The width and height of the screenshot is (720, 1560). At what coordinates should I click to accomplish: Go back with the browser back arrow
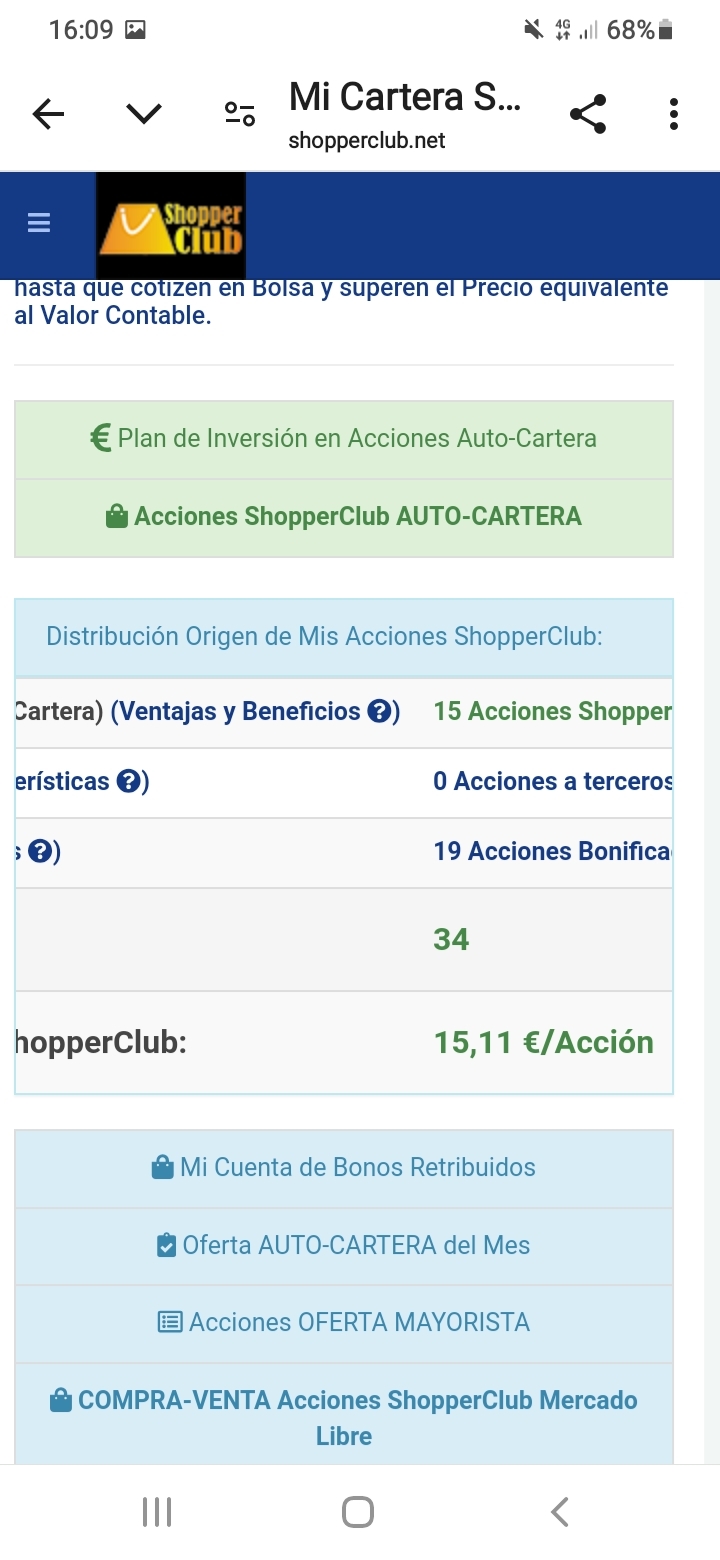coord(48,115)
